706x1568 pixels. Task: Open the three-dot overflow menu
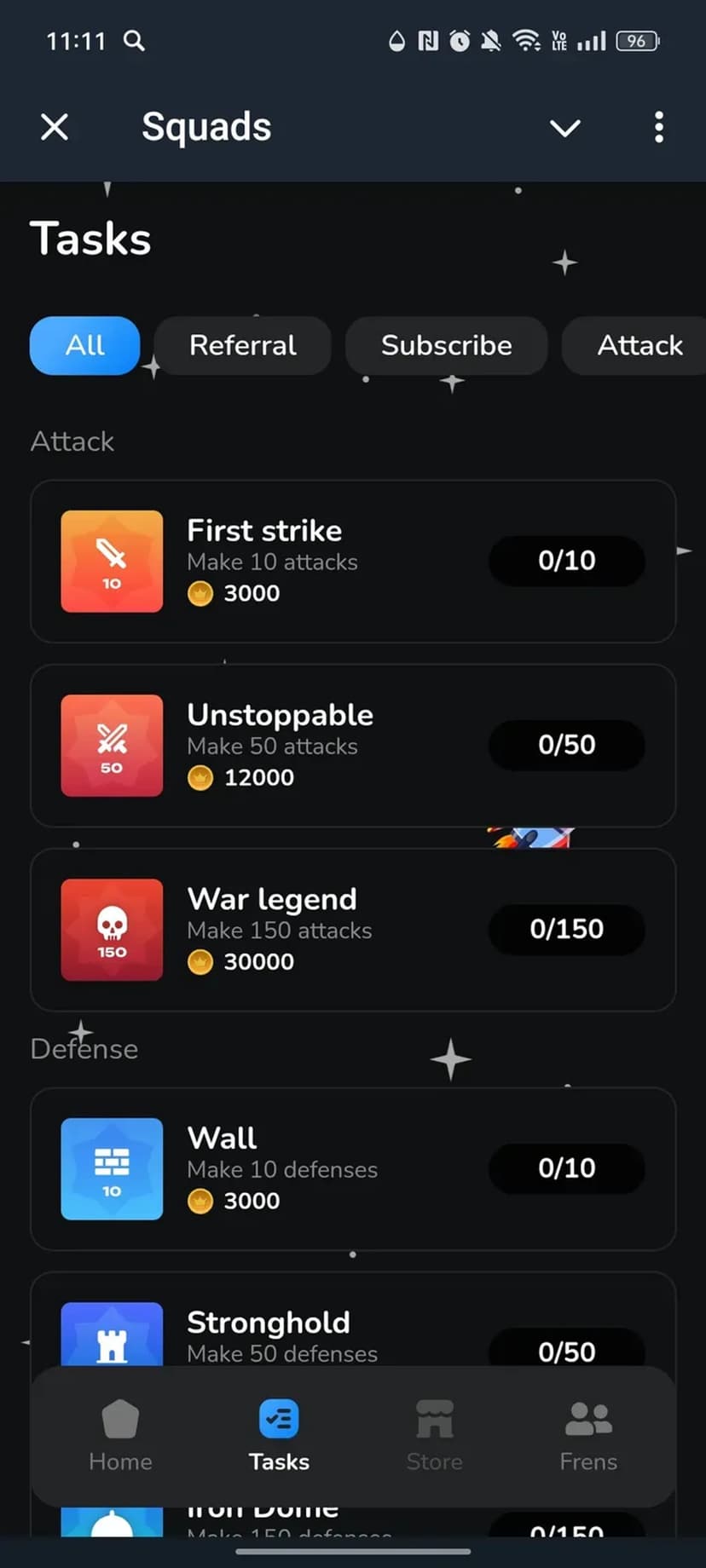click(658, 128)
